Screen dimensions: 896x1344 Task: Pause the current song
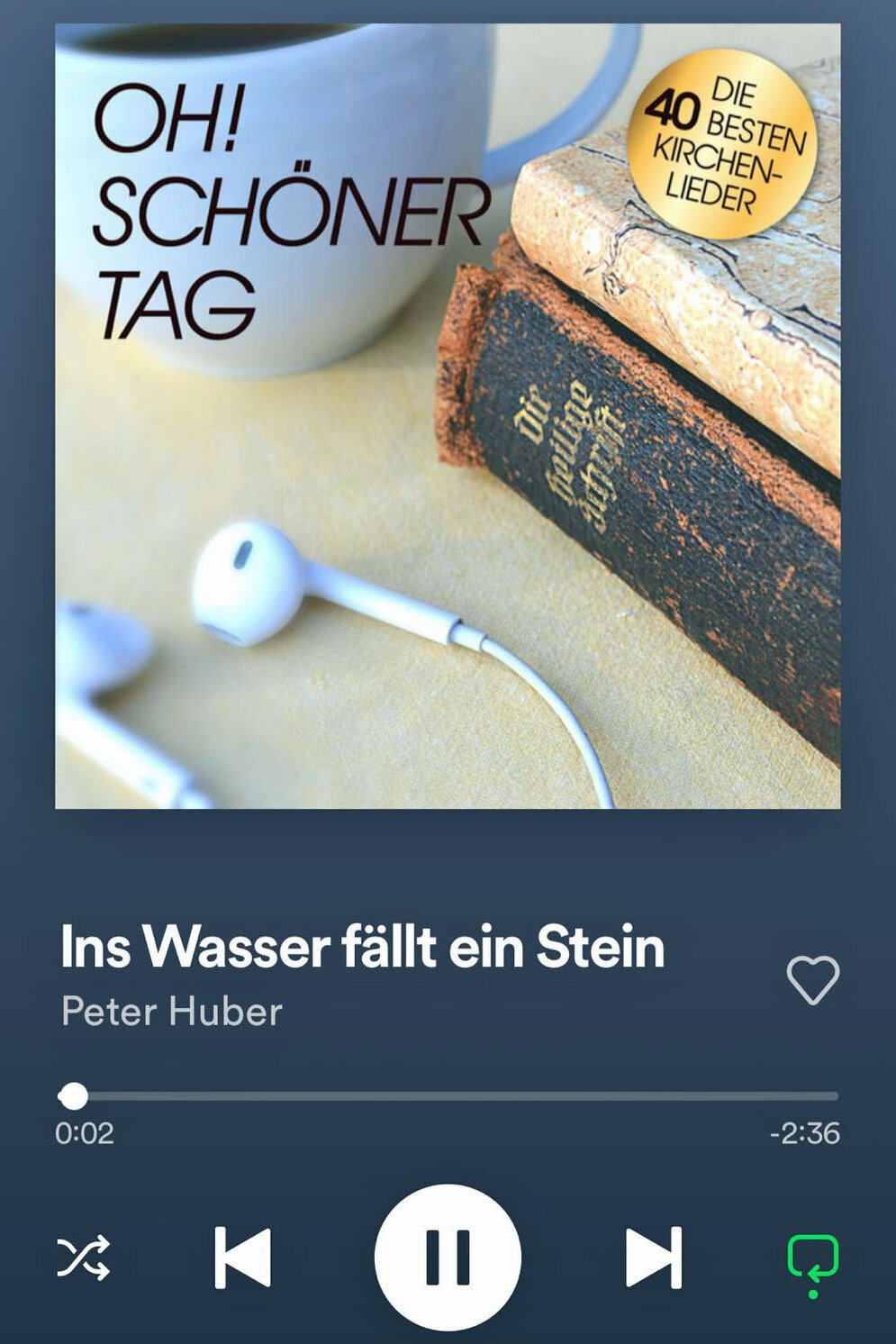click(x=448, y=1257)
